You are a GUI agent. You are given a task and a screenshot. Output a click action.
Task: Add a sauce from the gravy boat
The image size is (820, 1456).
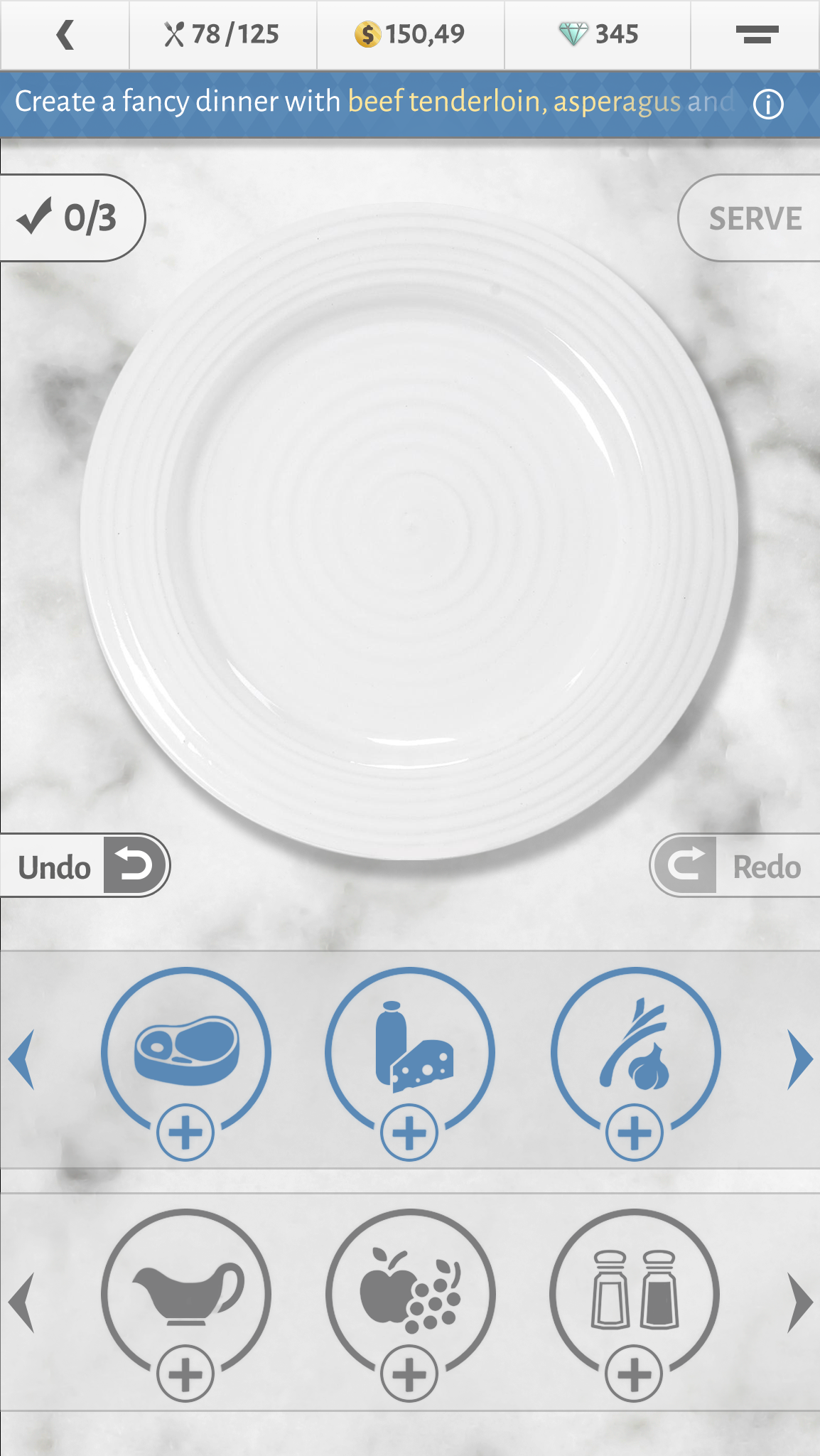(x=186, y=1294)
